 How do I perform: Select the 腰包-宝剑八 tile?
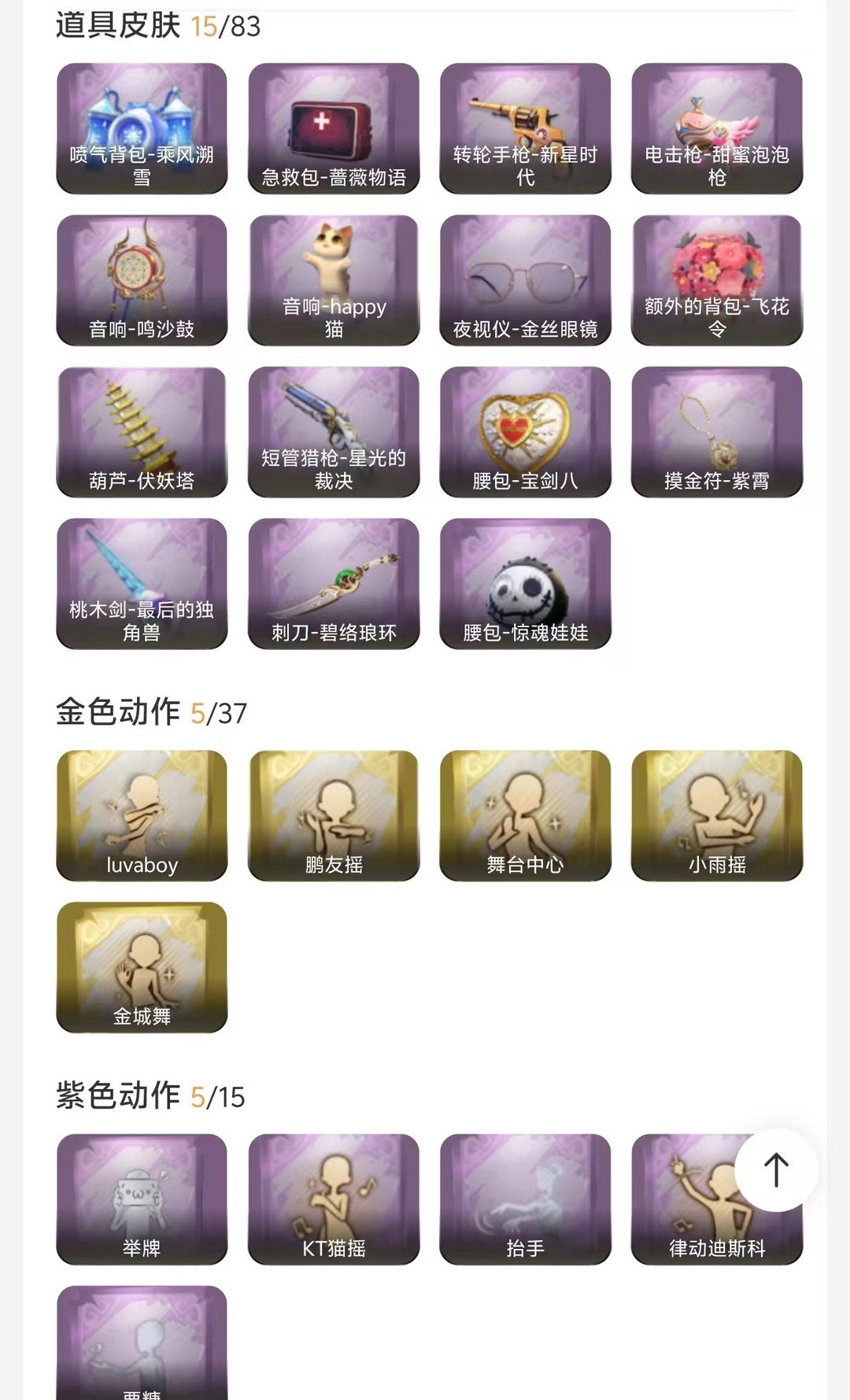click(x=525, y=432)
